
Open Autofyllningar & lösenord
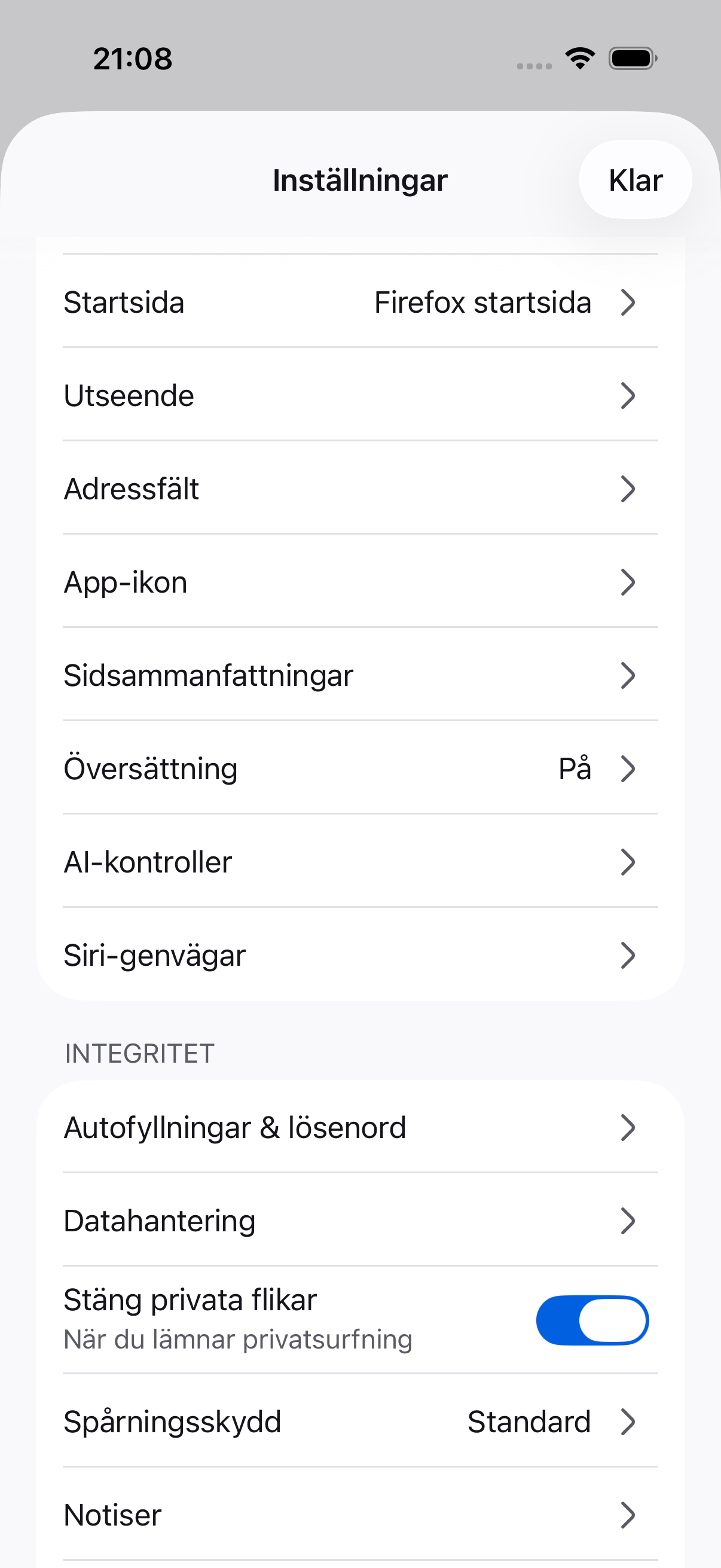click(x=360, y=1127)
